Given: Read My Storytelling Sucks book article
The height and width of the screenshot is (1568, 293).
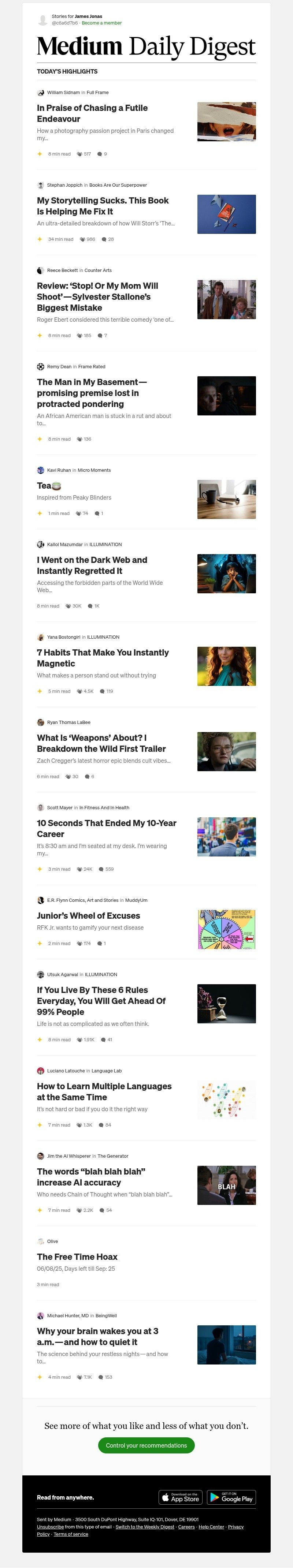Looking at the screenshot, I should point(102,206).
